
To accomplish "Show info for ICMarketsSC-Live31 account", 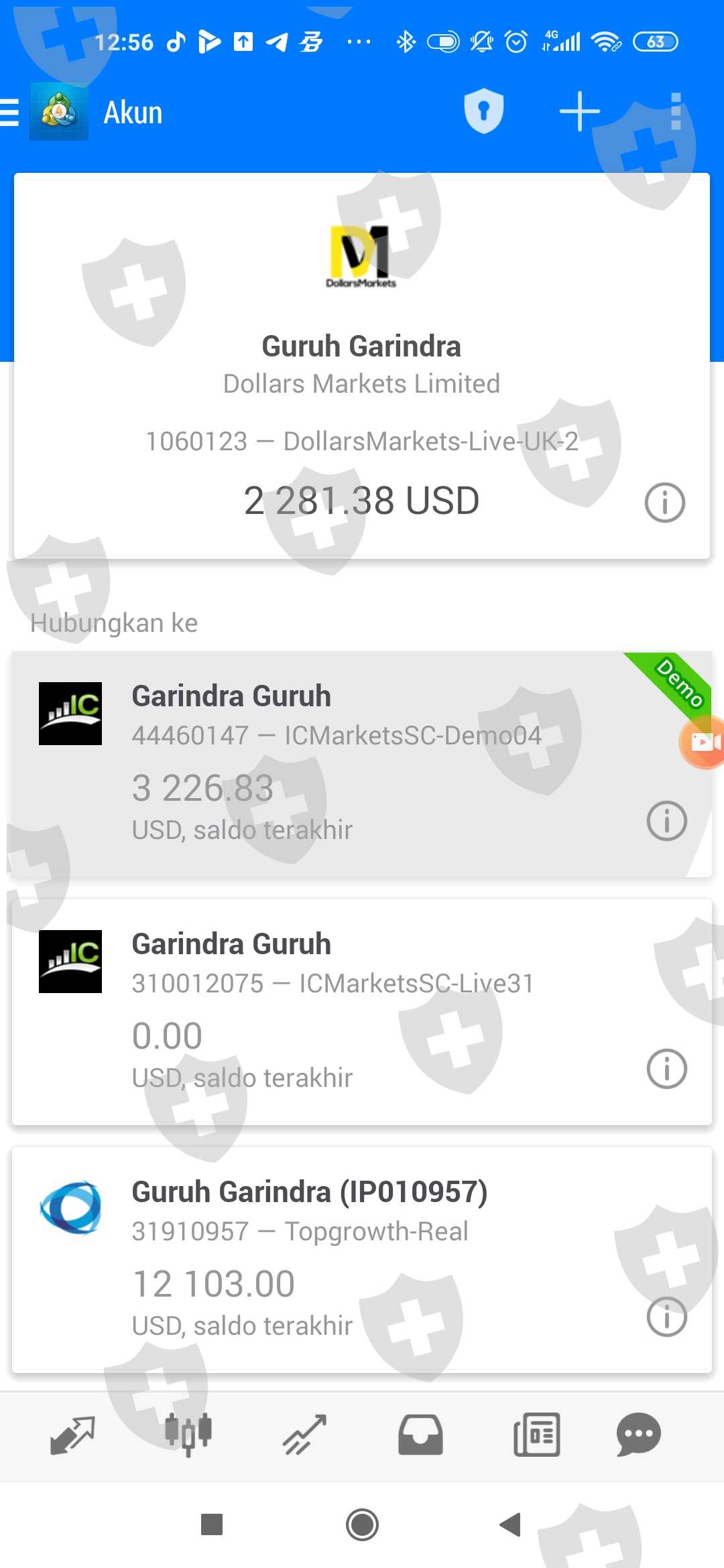I will (x=666, y=1069).
